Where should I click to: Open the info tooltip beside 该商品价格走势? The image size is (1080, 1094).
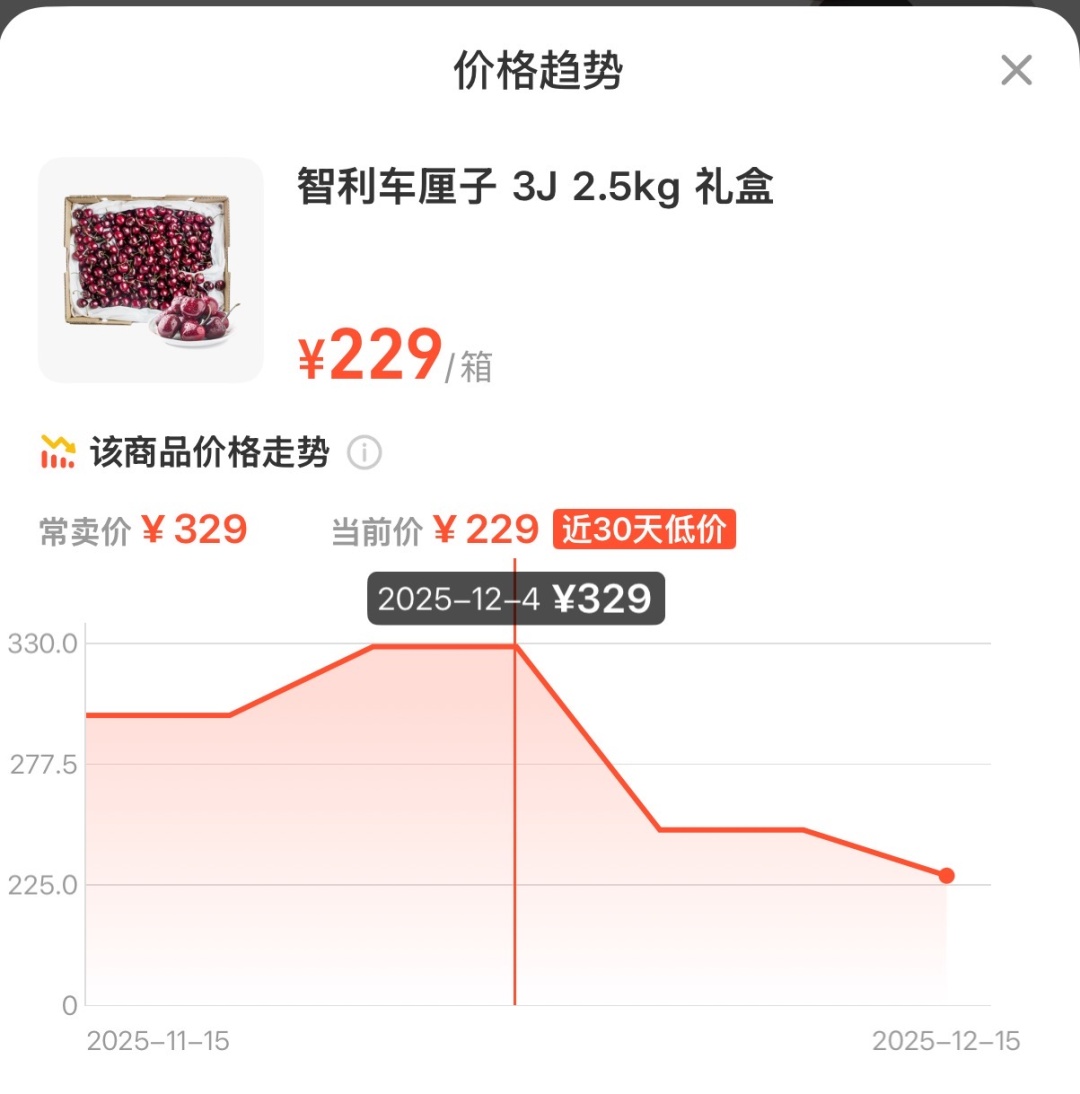click(x=366, y=452)
